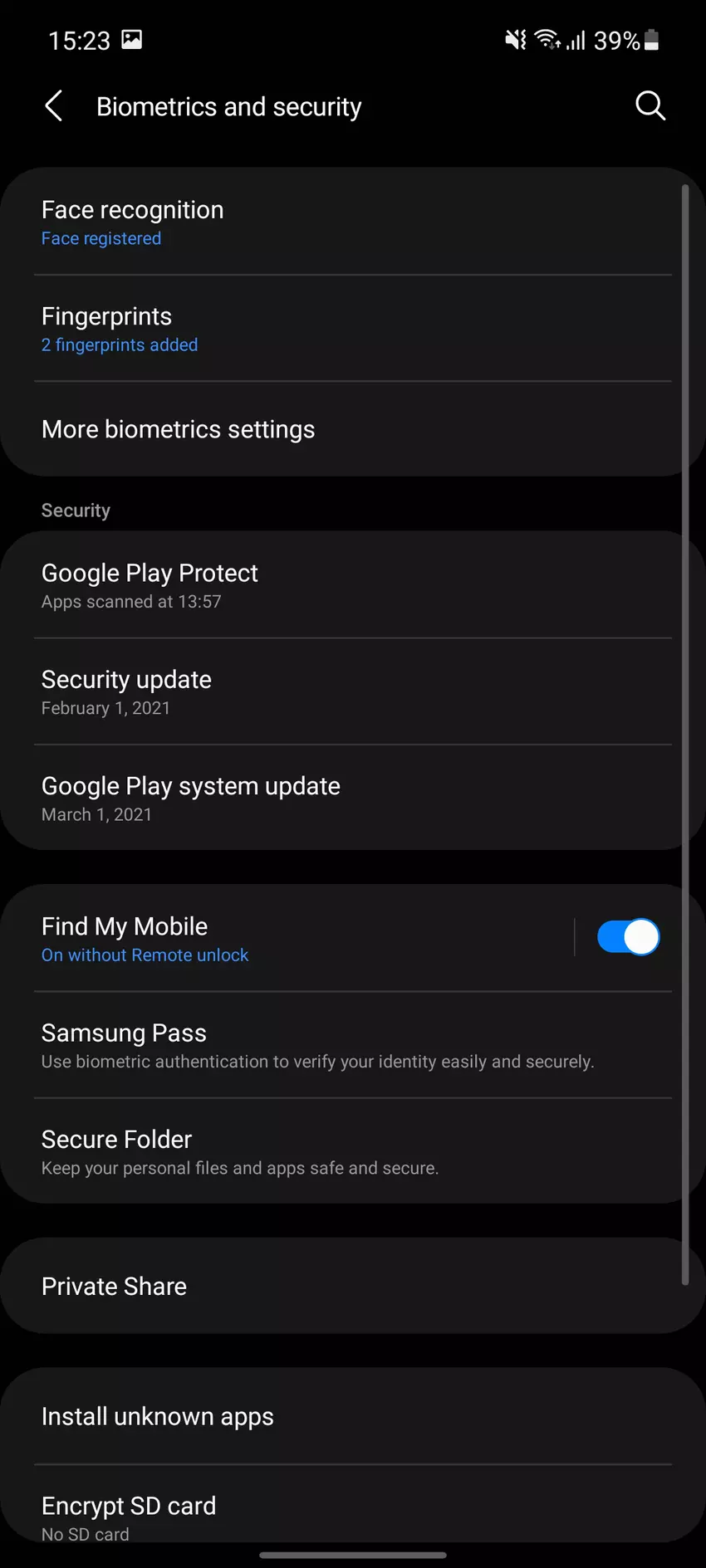
Task: Turn off the Find My Mobile switch
Action: (x=628, y=937)
